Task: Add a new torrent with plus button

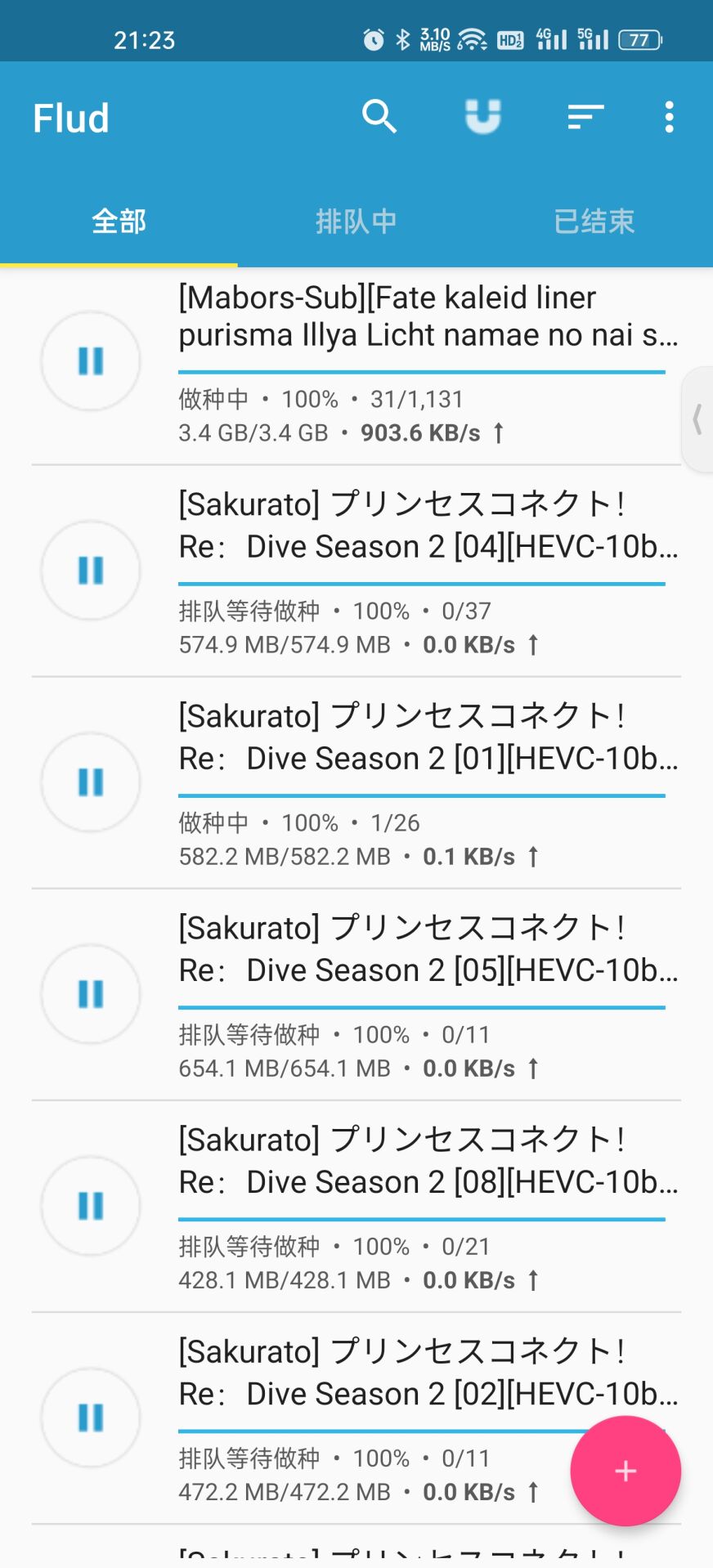Action: tap(626, 1471)
